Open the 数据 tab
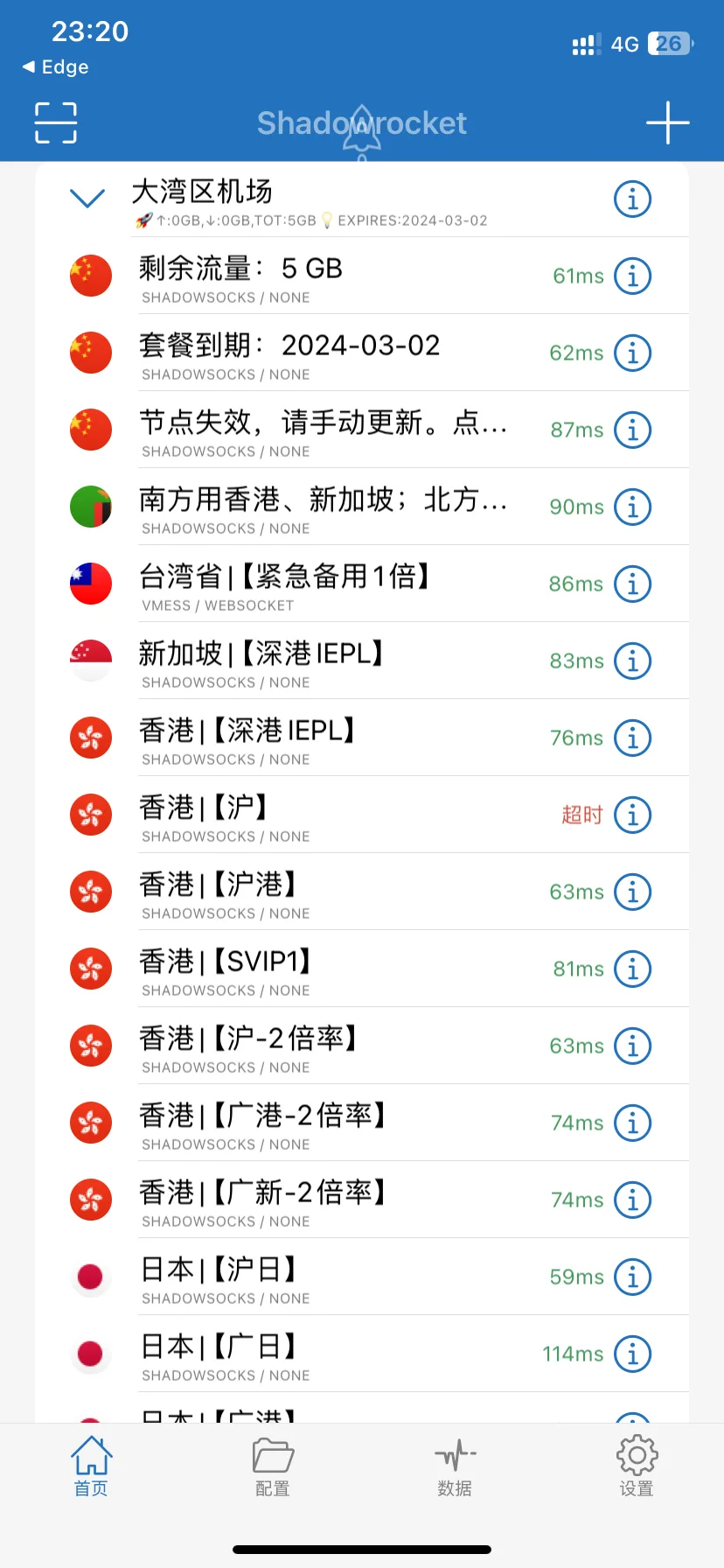Screen dimensions: 724x1568 455,1466
